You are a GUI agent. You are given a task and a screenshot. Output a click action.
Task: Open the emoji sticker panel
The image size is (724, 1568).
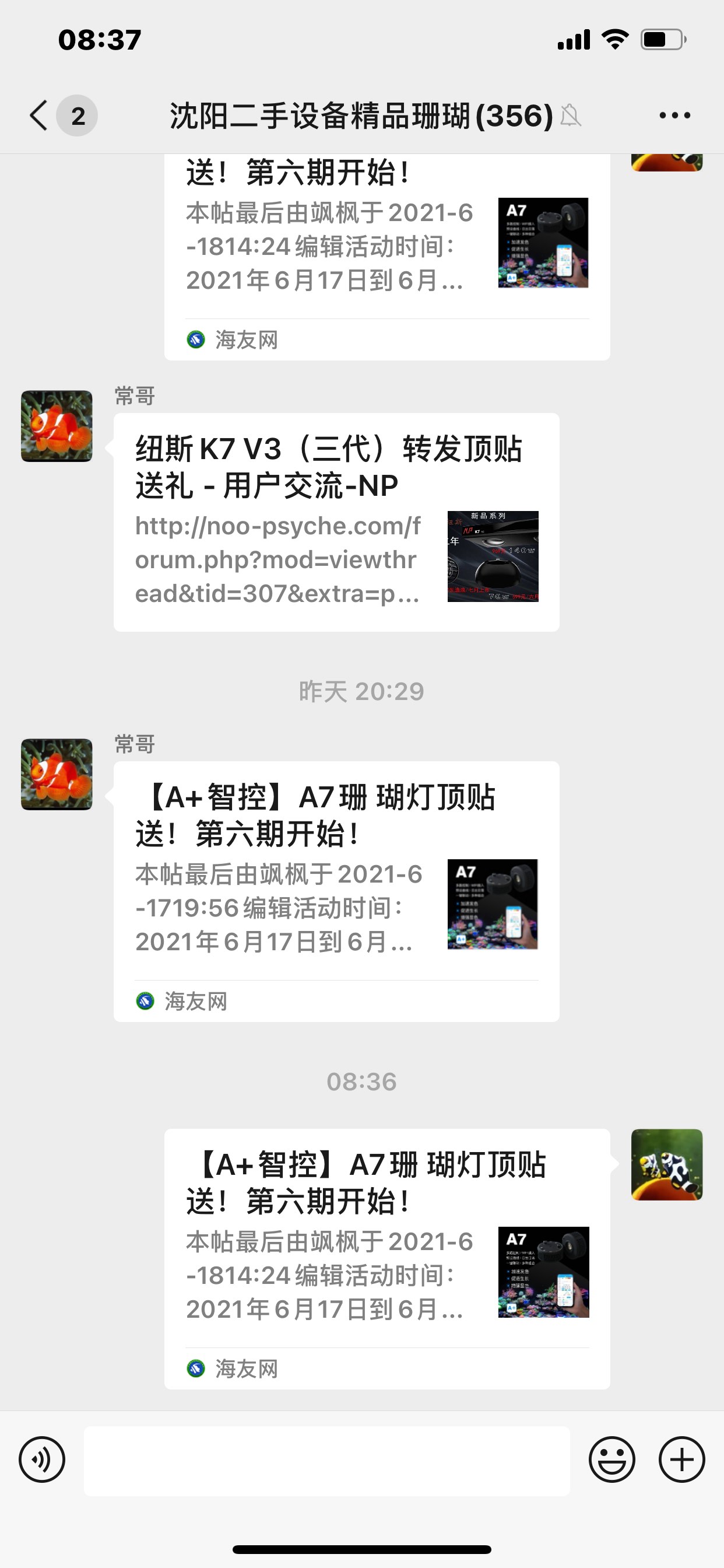[611, 1459]
